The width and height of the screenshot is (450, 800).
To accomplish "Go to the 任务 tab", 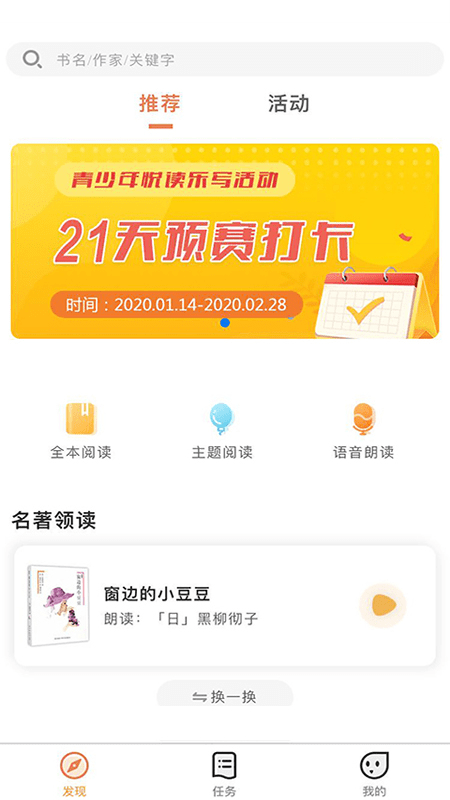I will coord(224,773).
